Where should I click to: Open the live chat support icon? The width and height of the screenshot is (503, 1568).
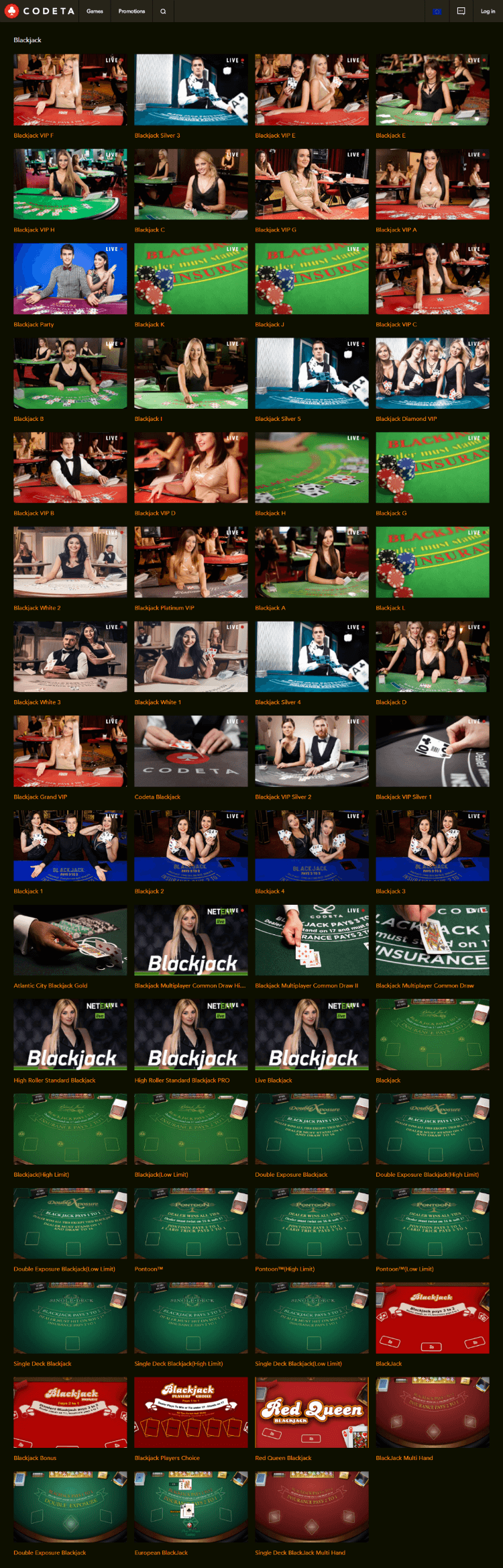click(x=461, y=11)
